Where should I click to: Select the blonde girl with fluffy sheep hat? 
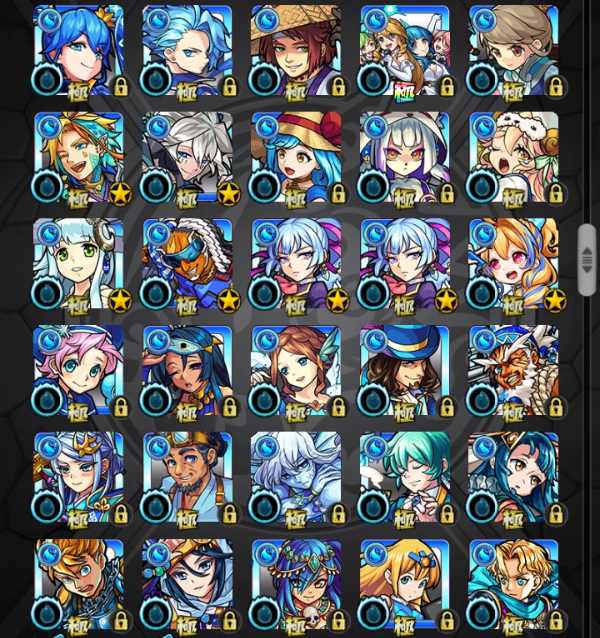[x=513, y=157]
